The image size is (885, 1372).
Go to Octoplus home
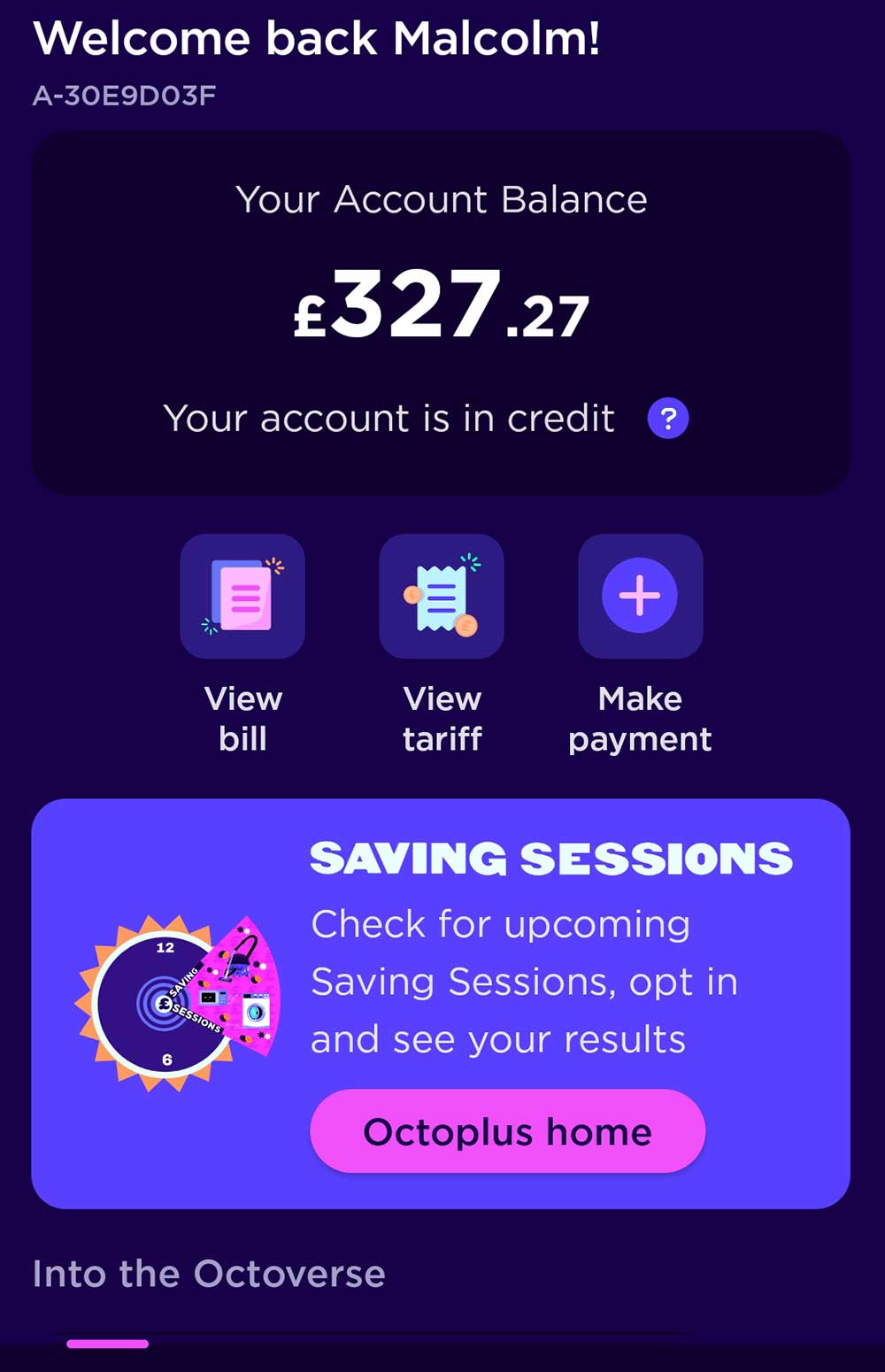point(507,1131)
